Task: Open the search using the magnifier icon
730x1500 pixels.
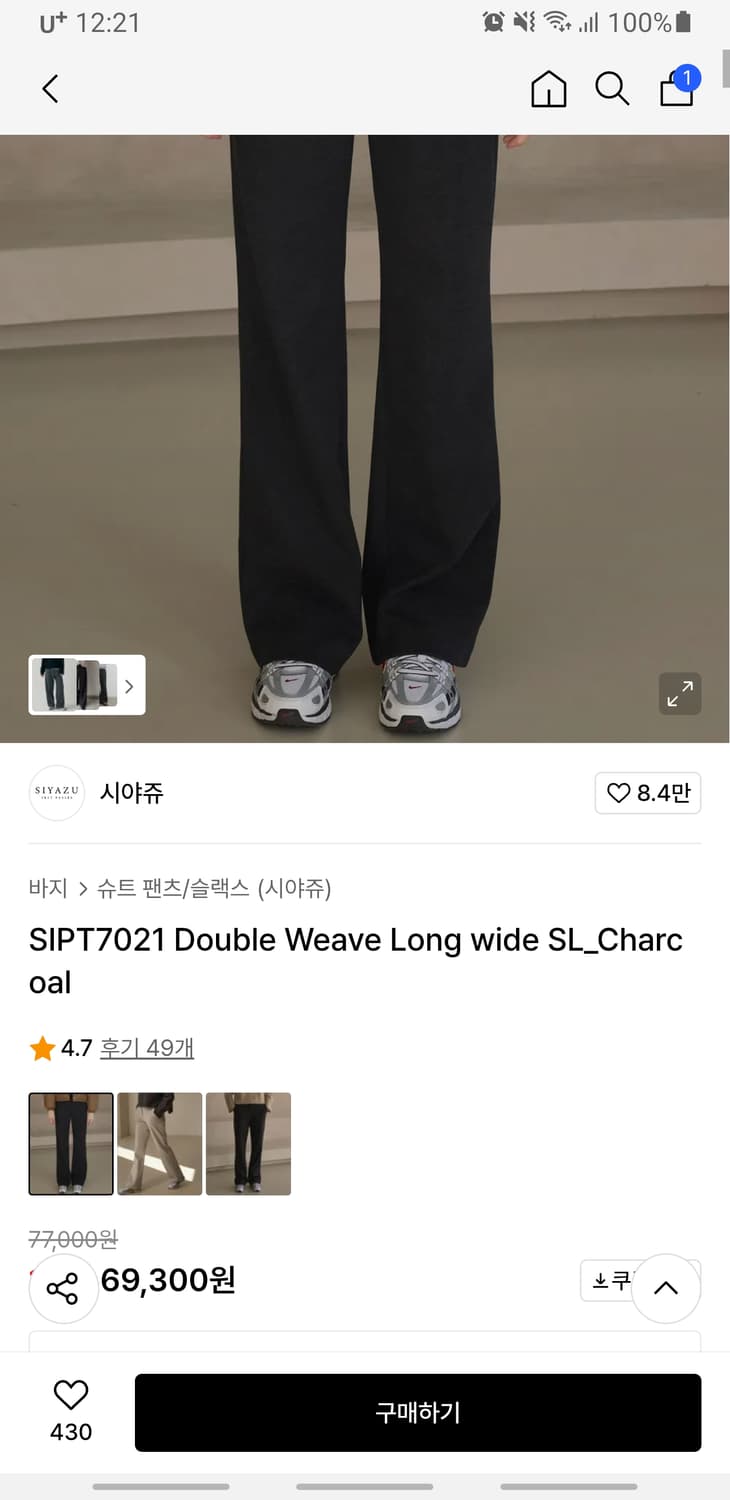Action: tap(612, 88)
